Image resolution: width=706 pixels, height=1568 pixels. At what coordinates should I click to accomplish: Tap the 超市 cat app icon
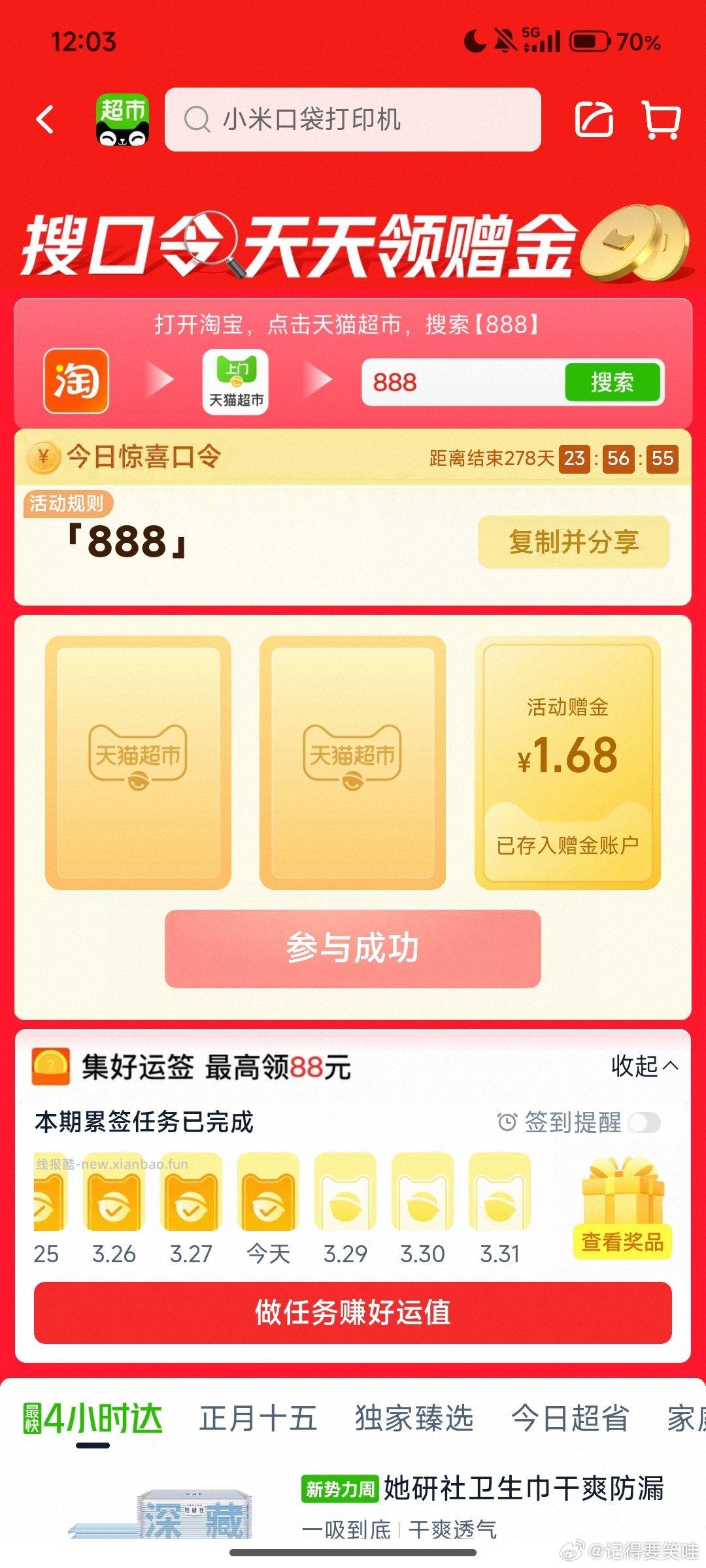click(x=124, y=120)
